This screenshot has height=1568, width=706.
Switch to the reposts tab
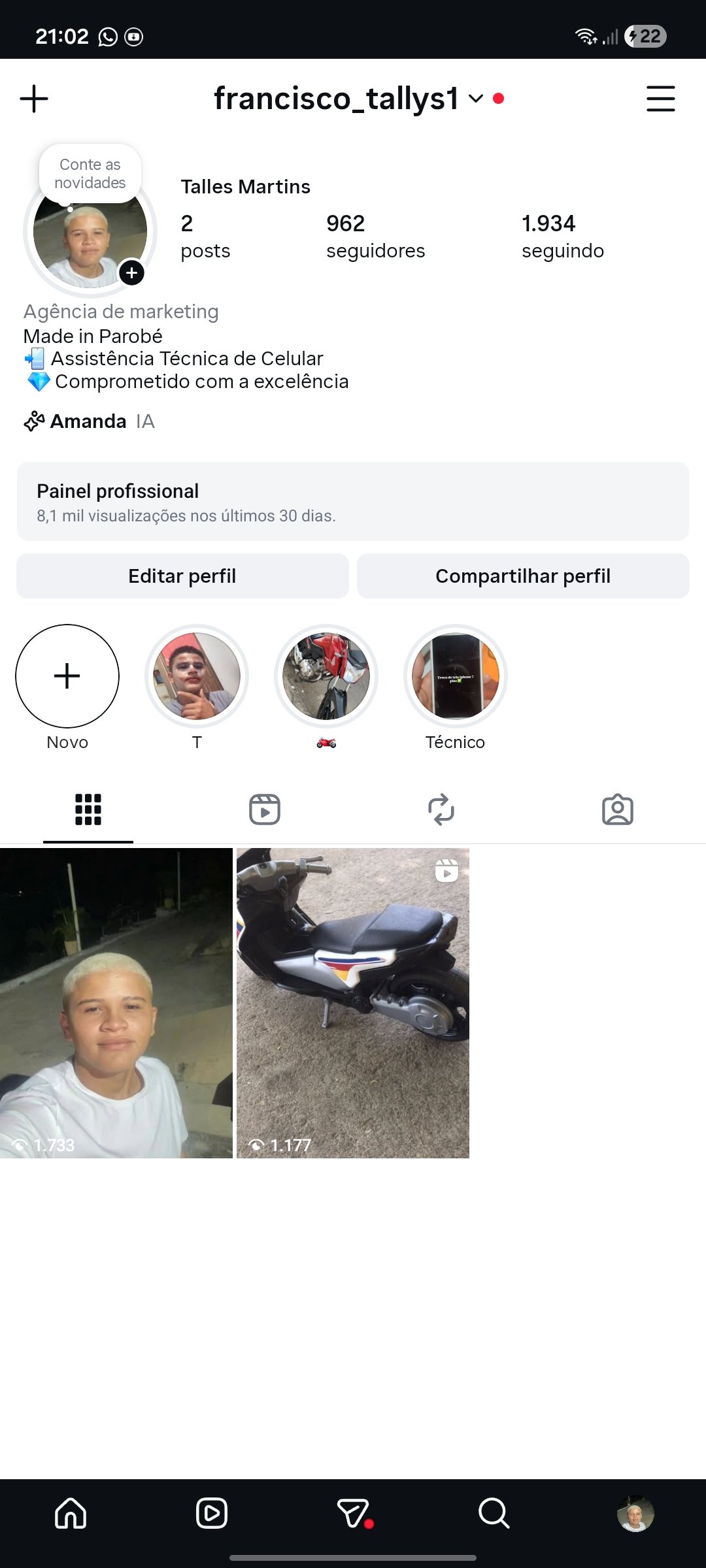coord(441,809)
